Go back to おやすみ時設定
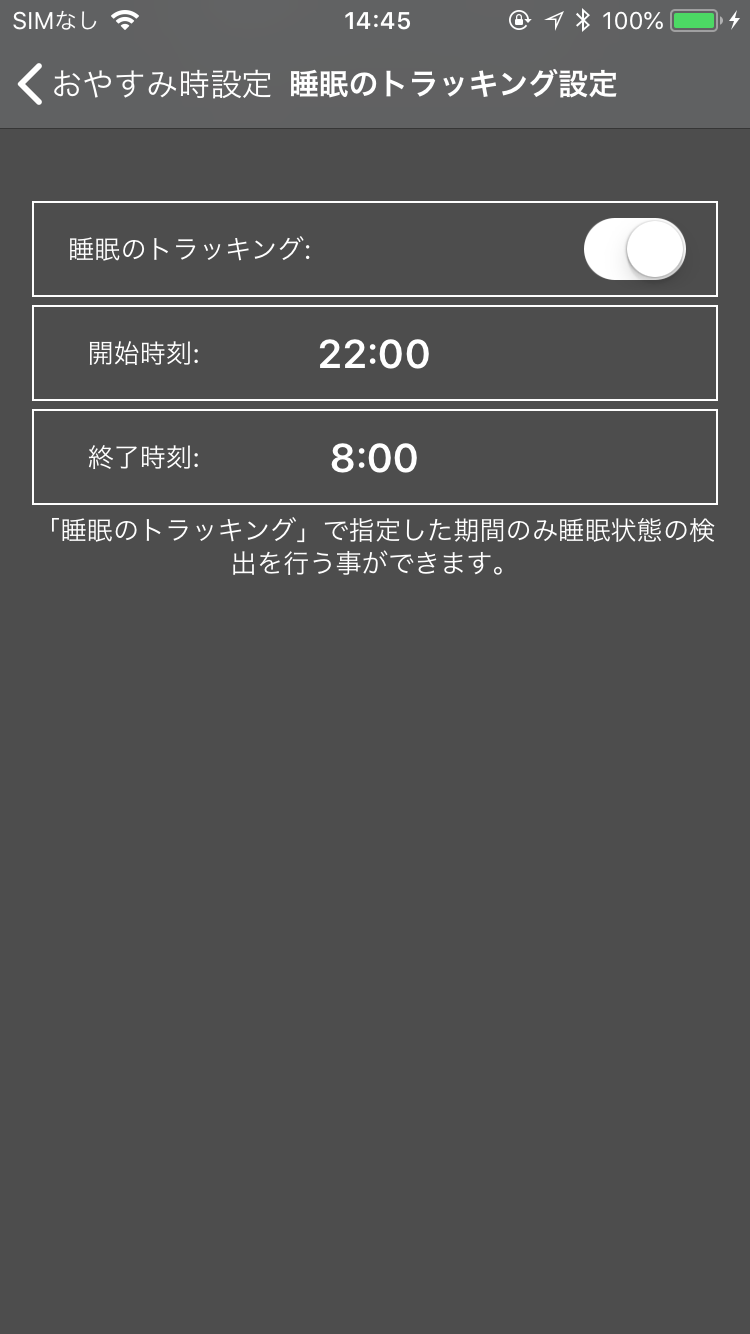750x1334 pixels. tap(145, 84)
